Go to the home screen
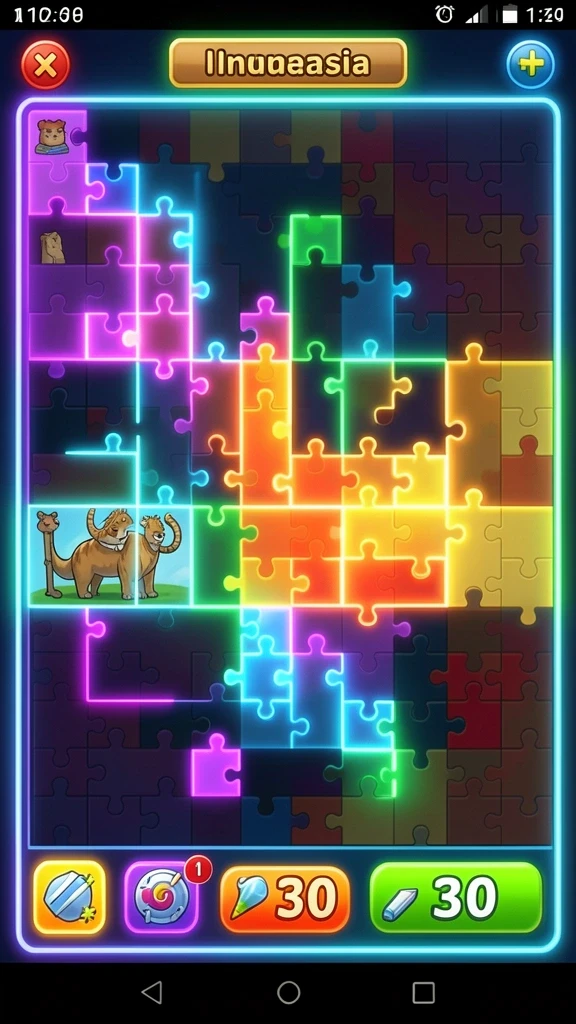 click(x=288, y=992)
